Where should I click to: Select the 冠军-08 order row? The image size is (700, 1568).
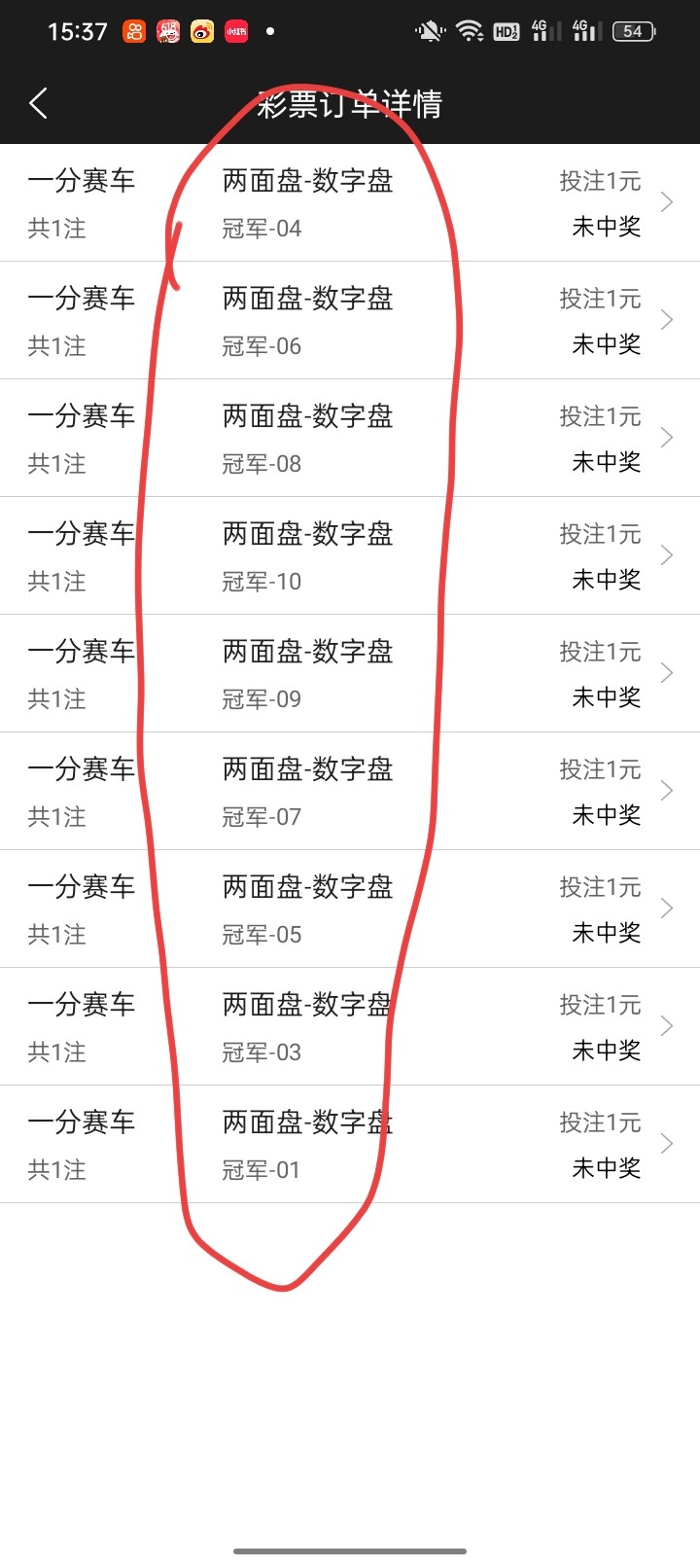(x=350, y=439)
